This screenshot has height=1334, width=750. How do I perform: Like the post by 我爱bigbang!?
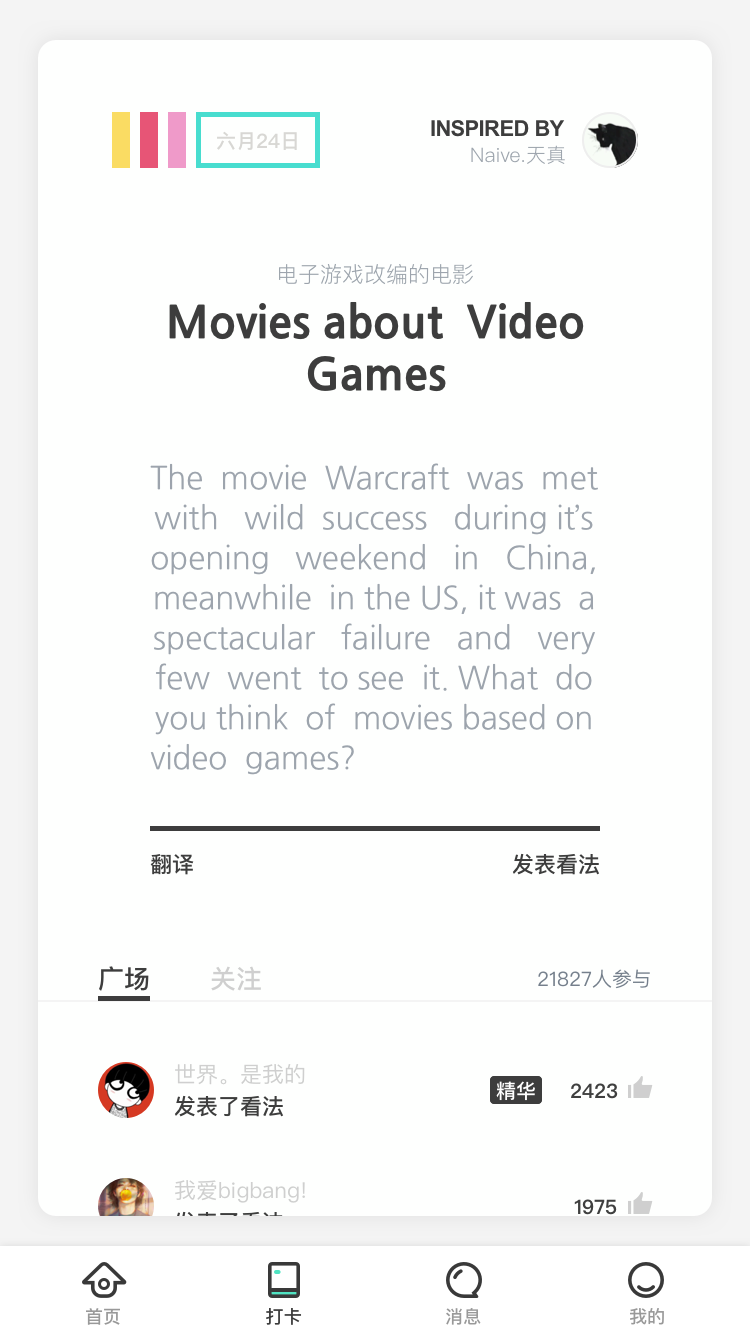pos(640,1205)
